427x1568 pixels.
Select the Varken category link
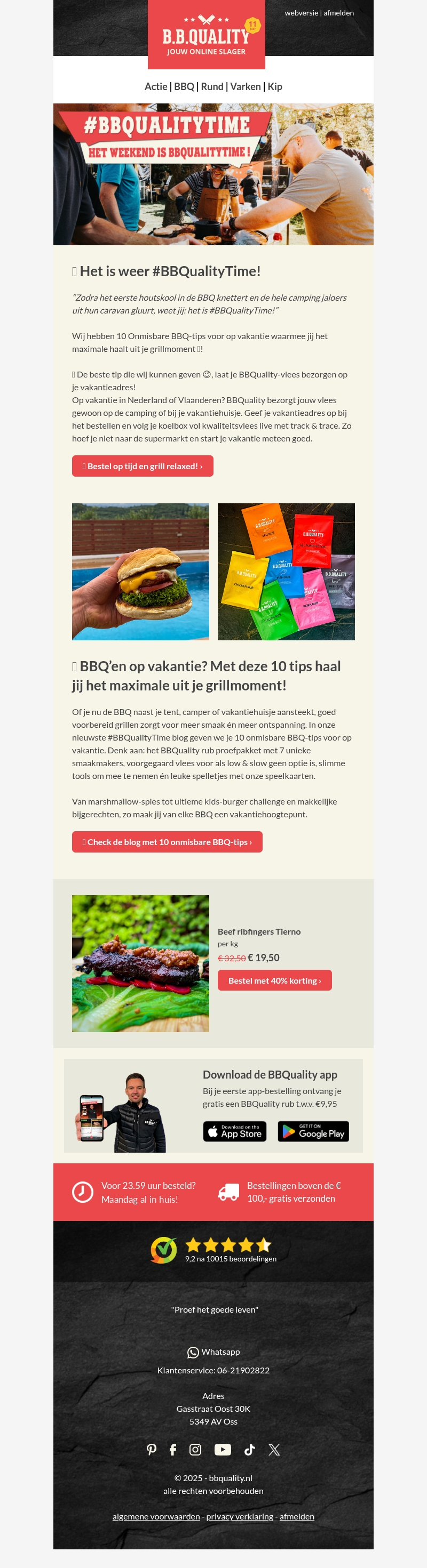pos(246,86)
